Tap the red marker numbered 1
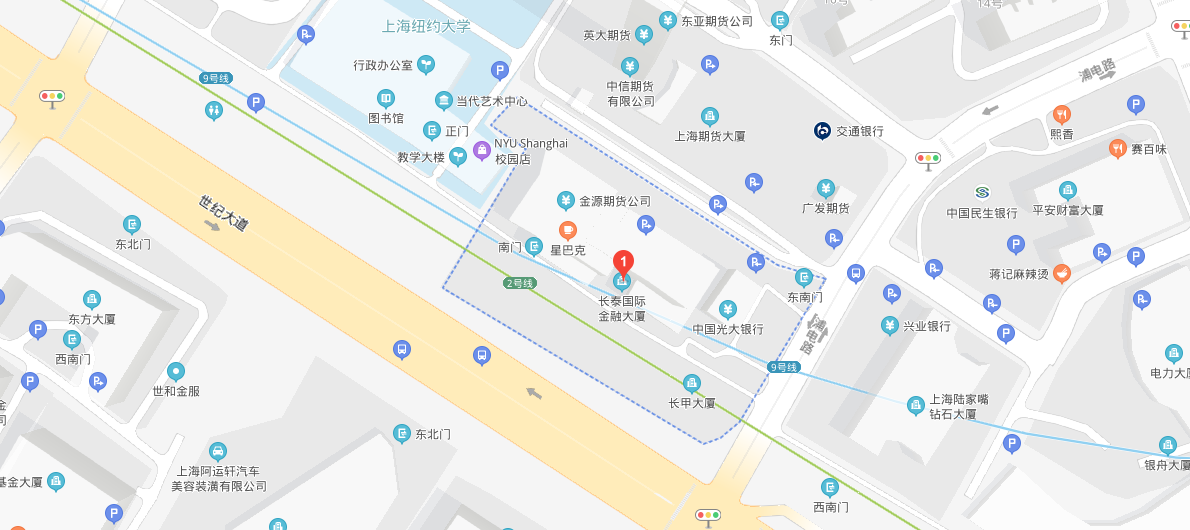 pyautogui.click(x=623, y=263)
